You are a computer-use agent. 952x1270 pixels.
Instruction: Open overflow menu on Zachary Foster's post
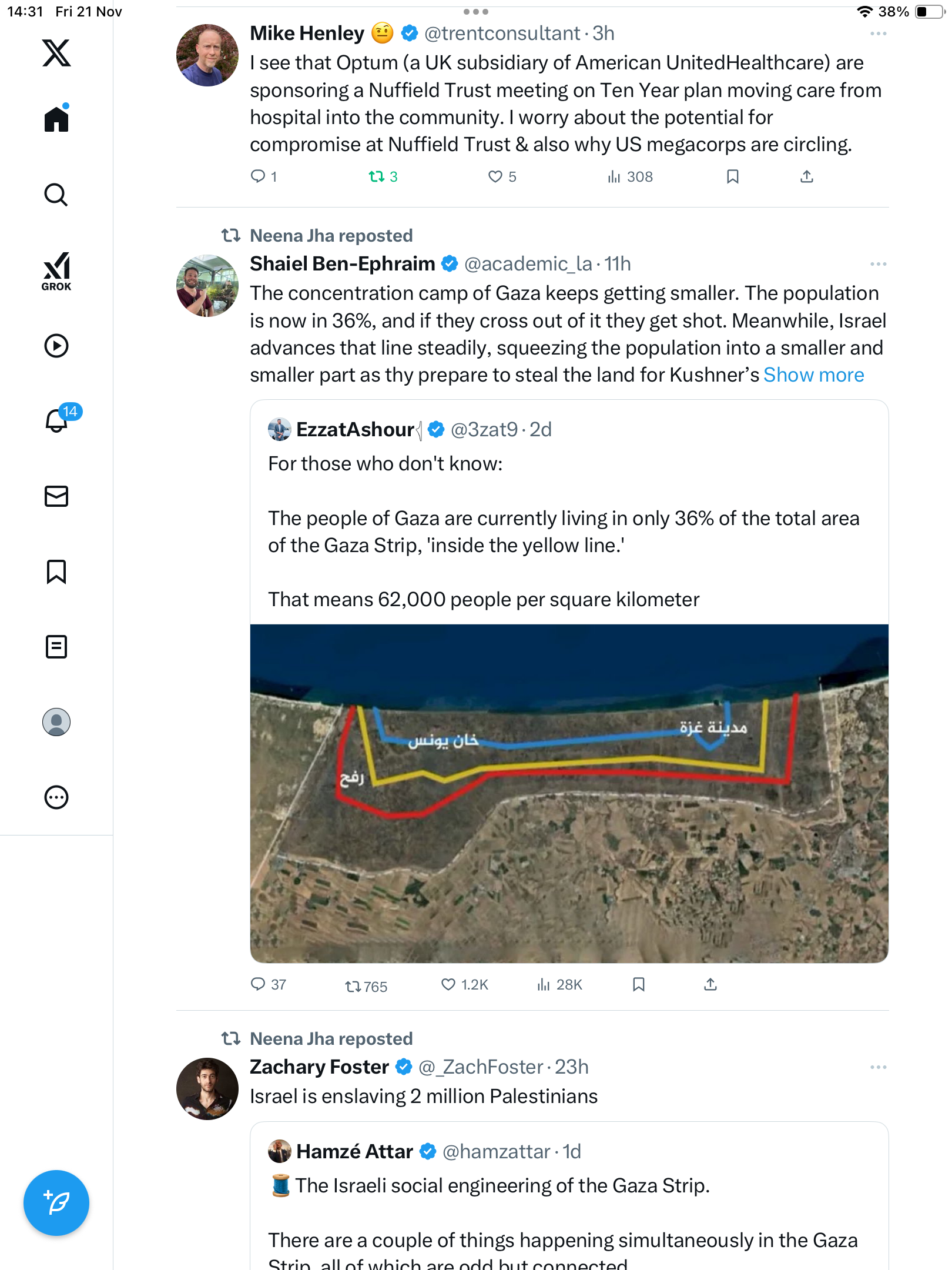click(878, 1067)
